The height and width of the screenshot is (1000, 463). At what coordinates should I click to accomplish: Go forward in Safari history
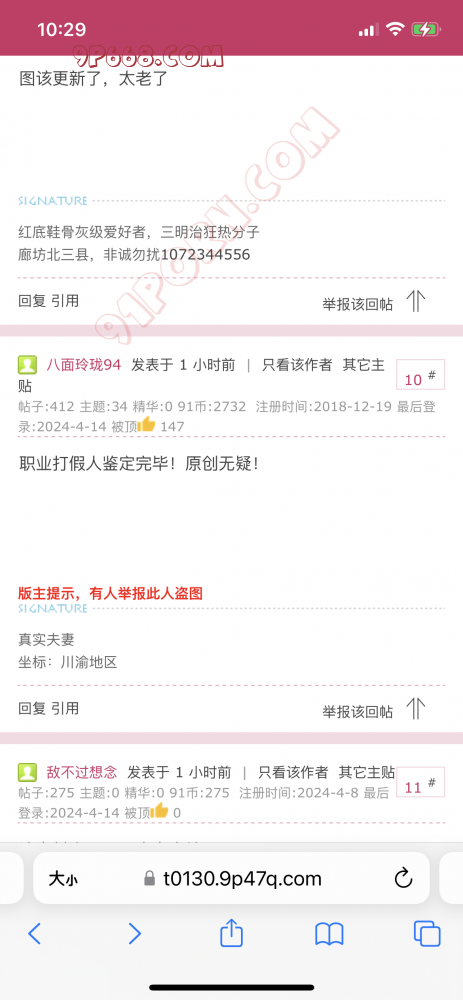[135, 934]
